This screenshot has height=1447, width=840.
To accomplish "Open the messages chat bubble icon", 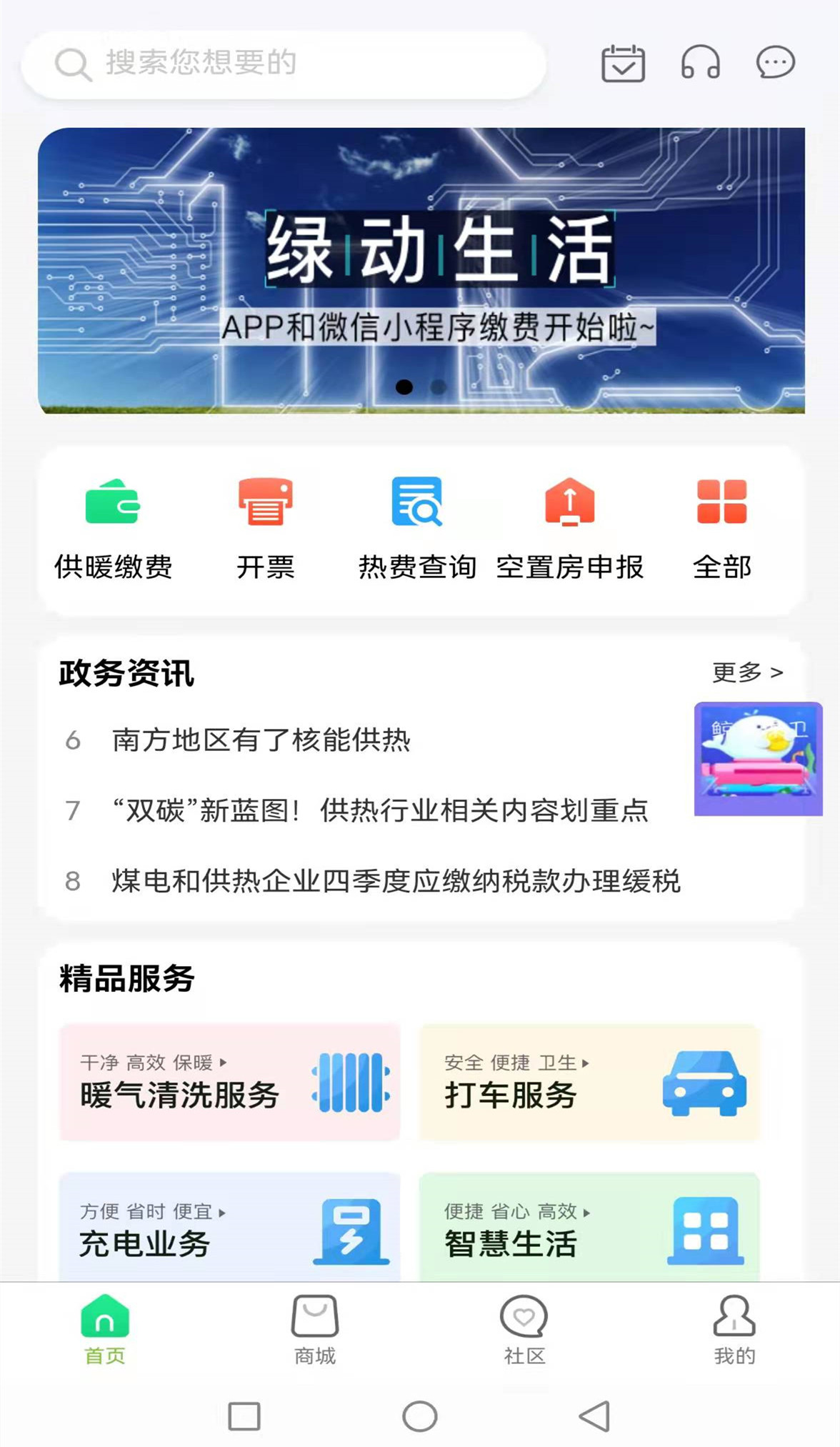I will coord(776,63).
